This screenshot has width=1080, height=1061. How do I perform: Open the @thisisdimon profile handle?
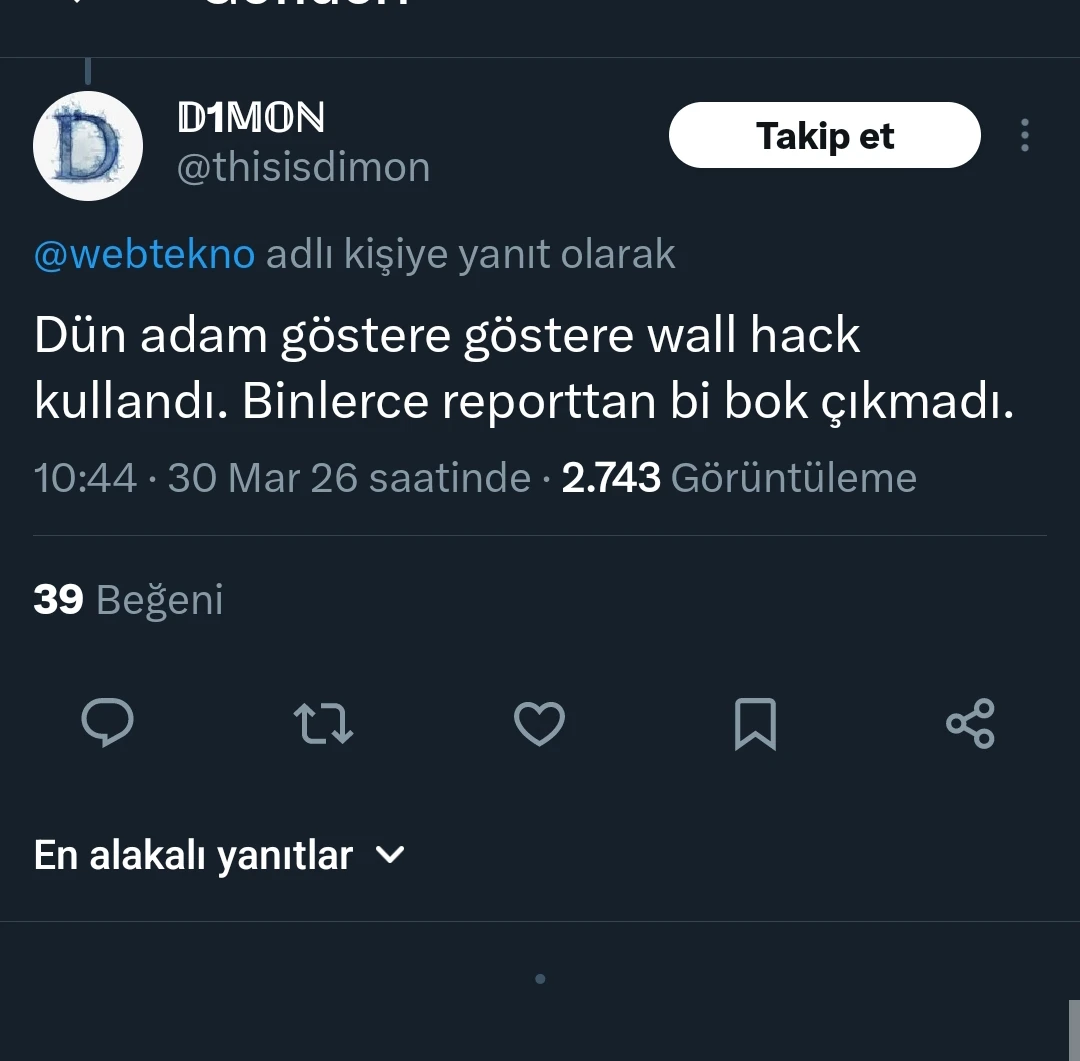point(303,167)
